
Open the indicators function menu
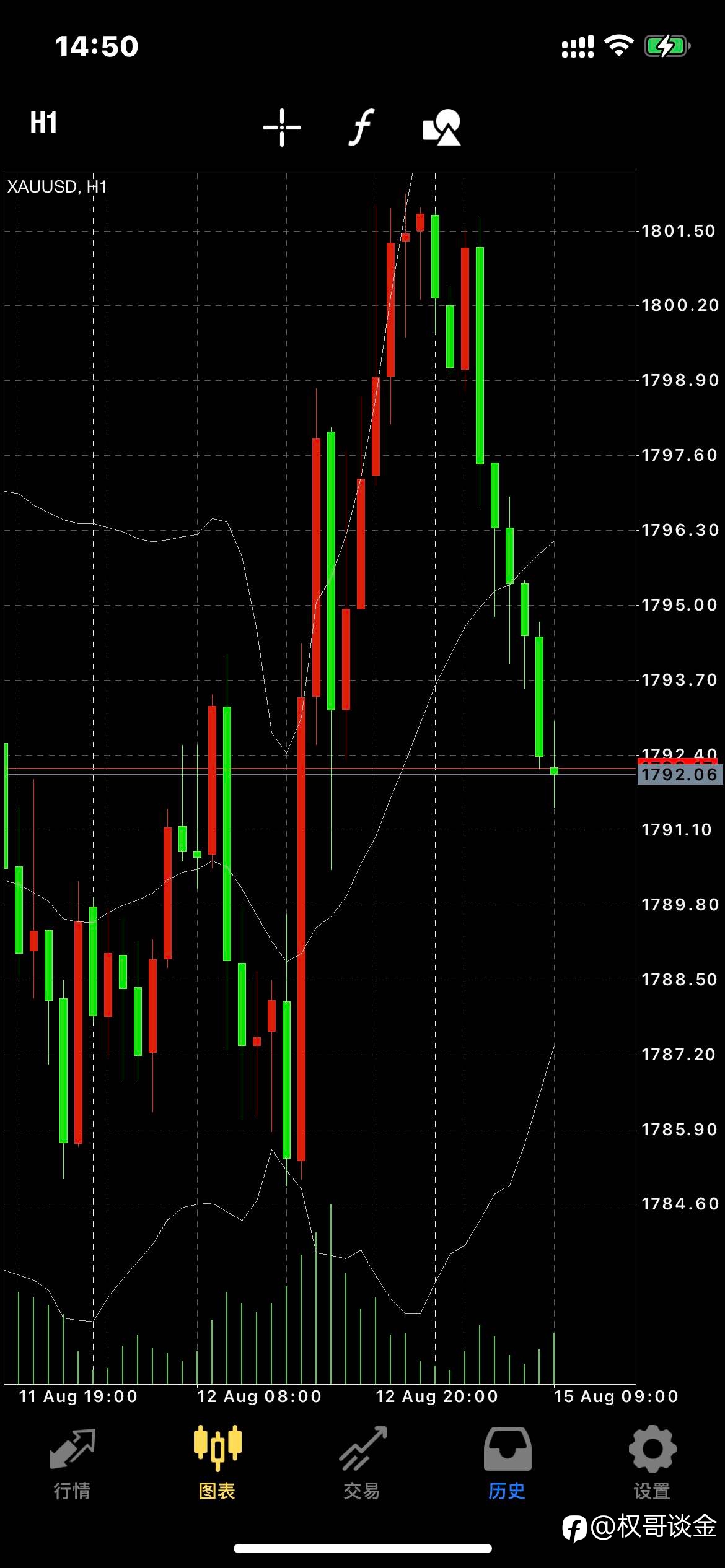[361, 127]
